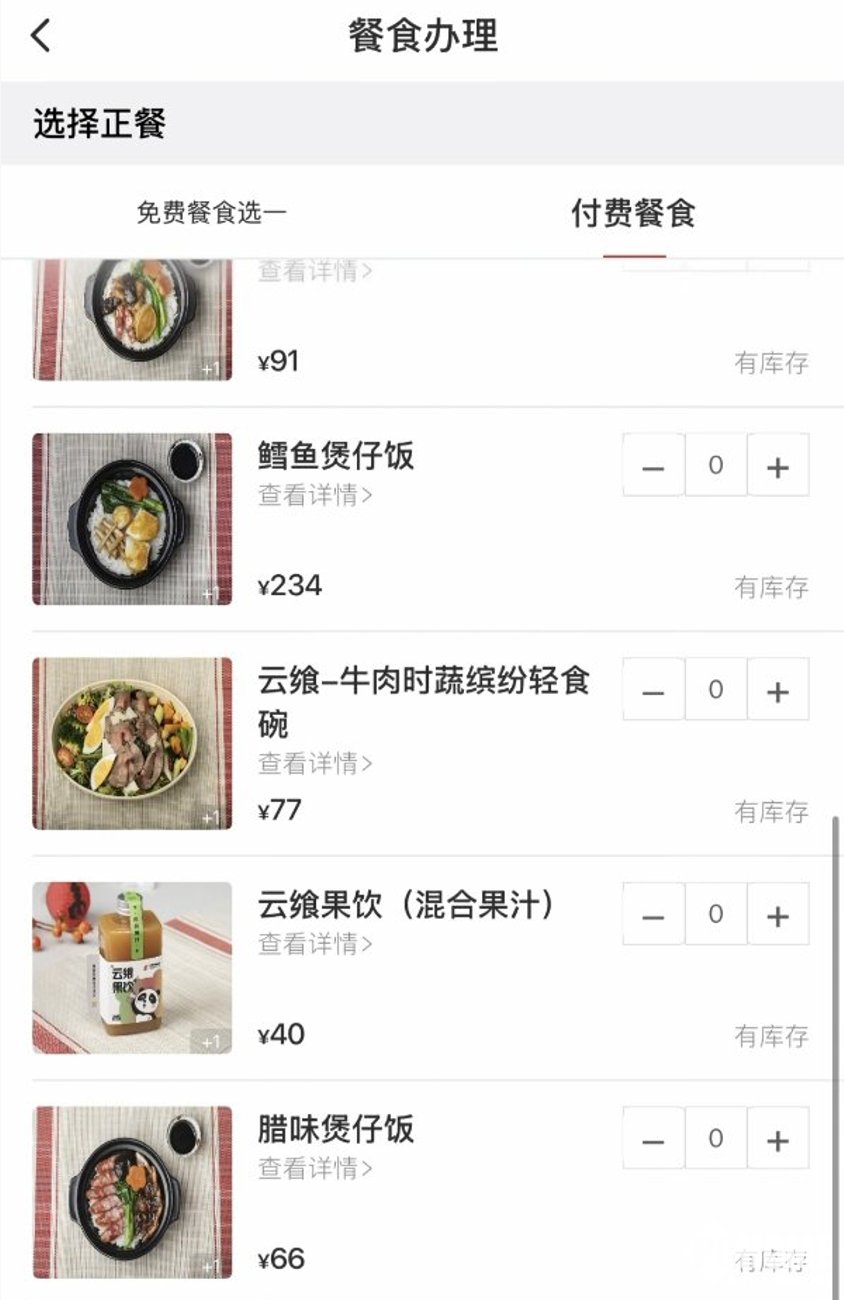Reduce quantity of 云飨-牛肉时蔬缤纷轻食碗

coord(654,690)
